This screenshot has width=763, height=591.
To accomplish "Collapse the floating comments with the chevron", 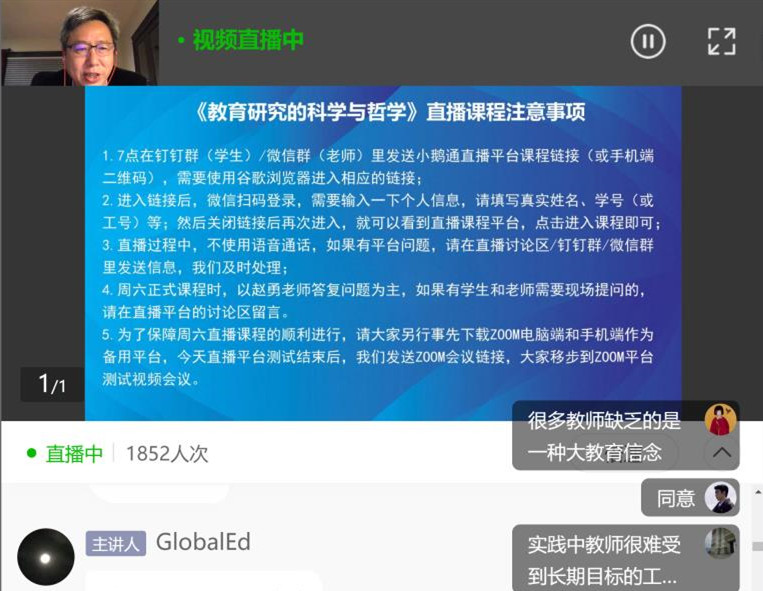I will click(721, 453).
